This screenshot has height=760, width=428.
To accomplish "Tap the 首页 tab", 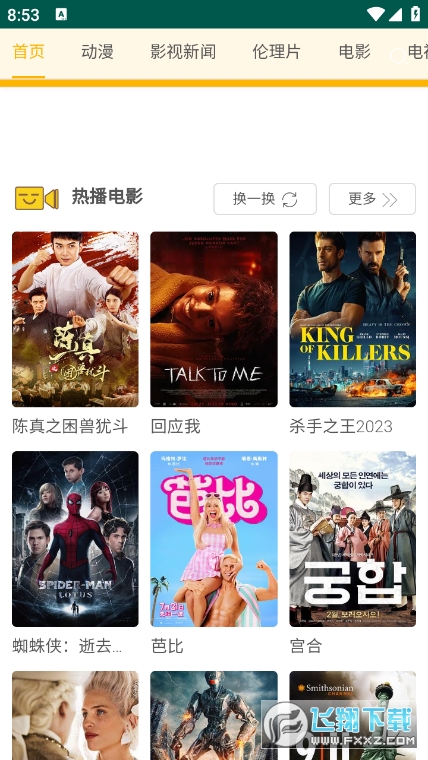I will tap(29, 52).
